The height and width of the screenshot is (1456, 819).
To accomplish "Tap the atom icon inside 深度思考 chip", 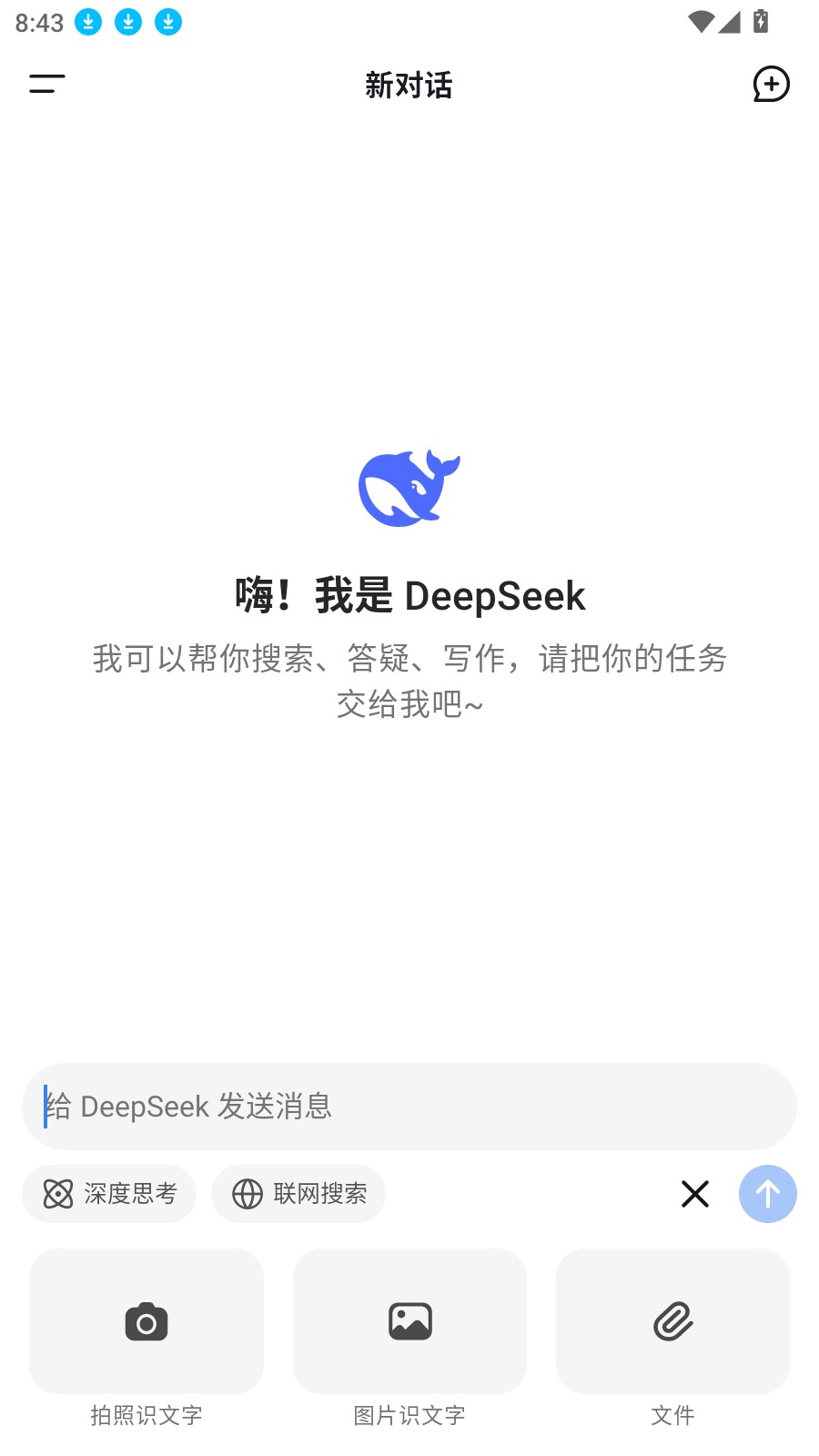I will click(58, 1194).
